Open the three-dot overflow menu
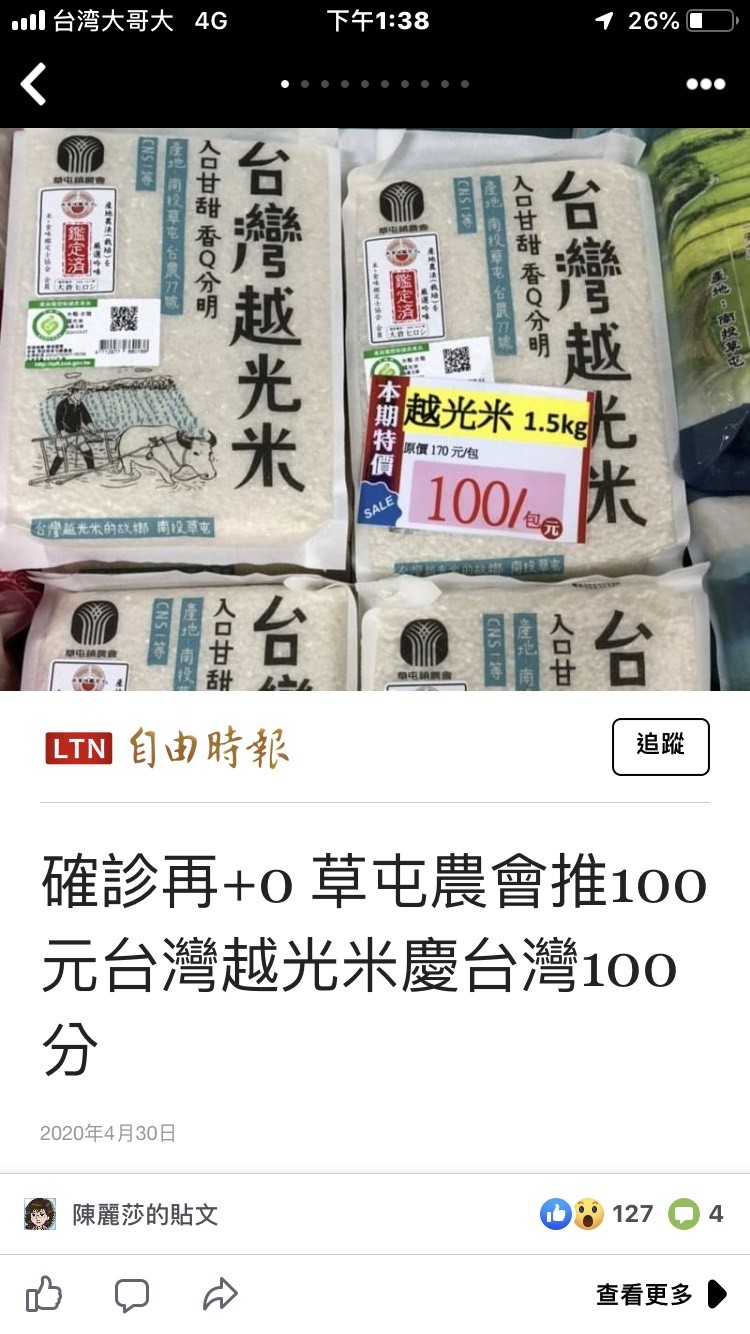Viewport: 750px width, 1334px height. [x=705, y=84]
